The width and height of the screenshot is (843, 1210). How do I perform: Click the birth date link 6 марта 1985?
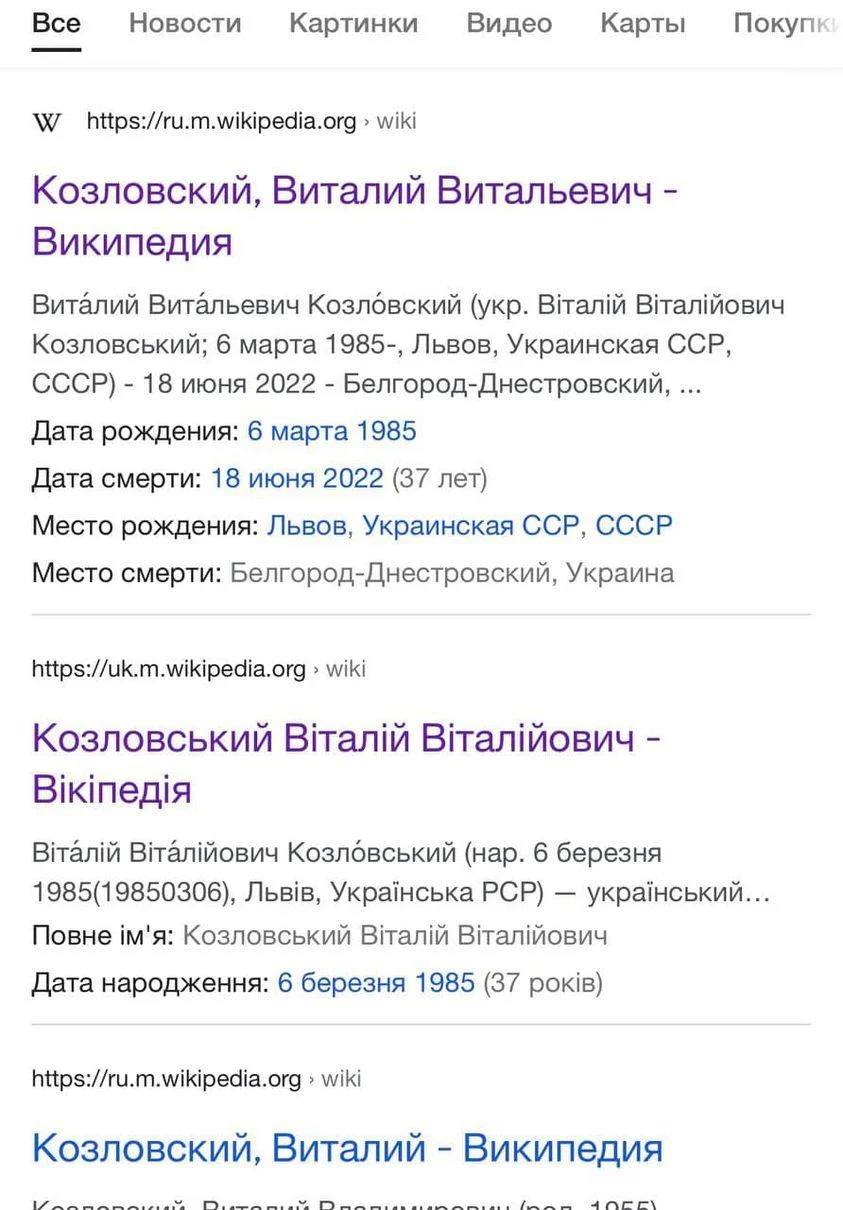pos(331,430)
